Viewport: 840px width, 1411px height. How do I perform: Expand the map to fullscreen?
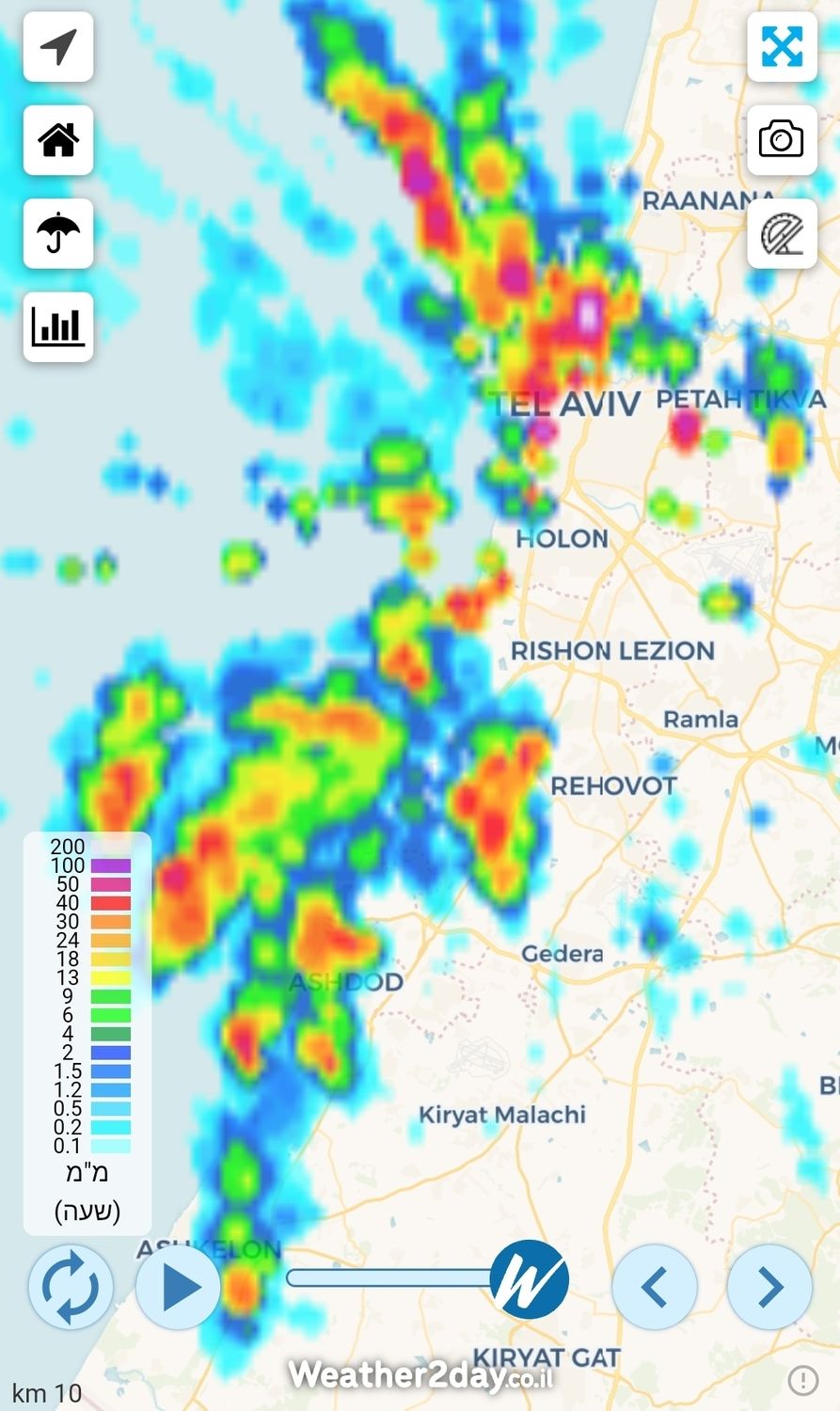coord(782,47)
